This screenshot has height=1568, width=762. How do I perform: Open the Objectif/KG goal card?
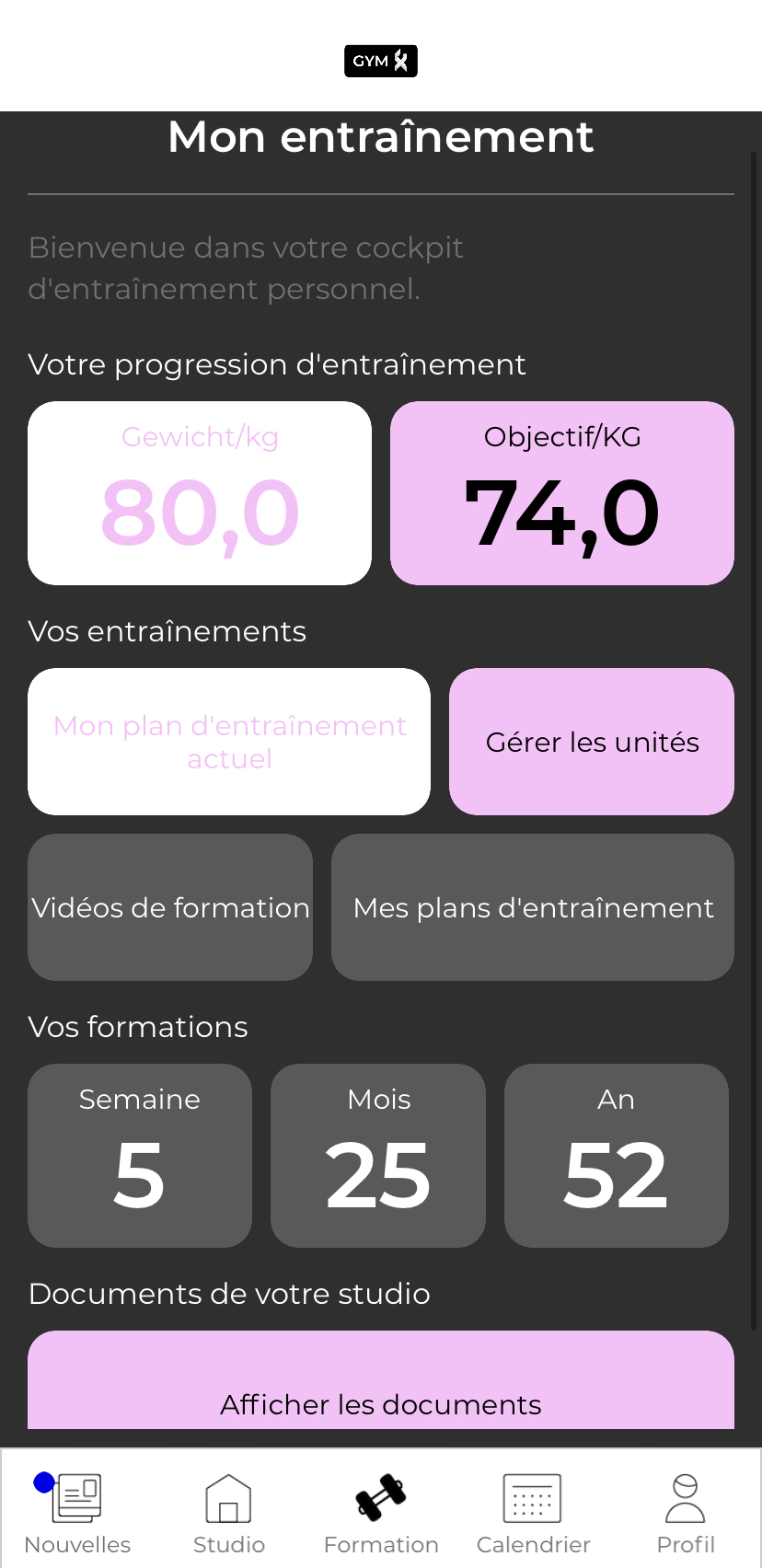tap(562, 493)
